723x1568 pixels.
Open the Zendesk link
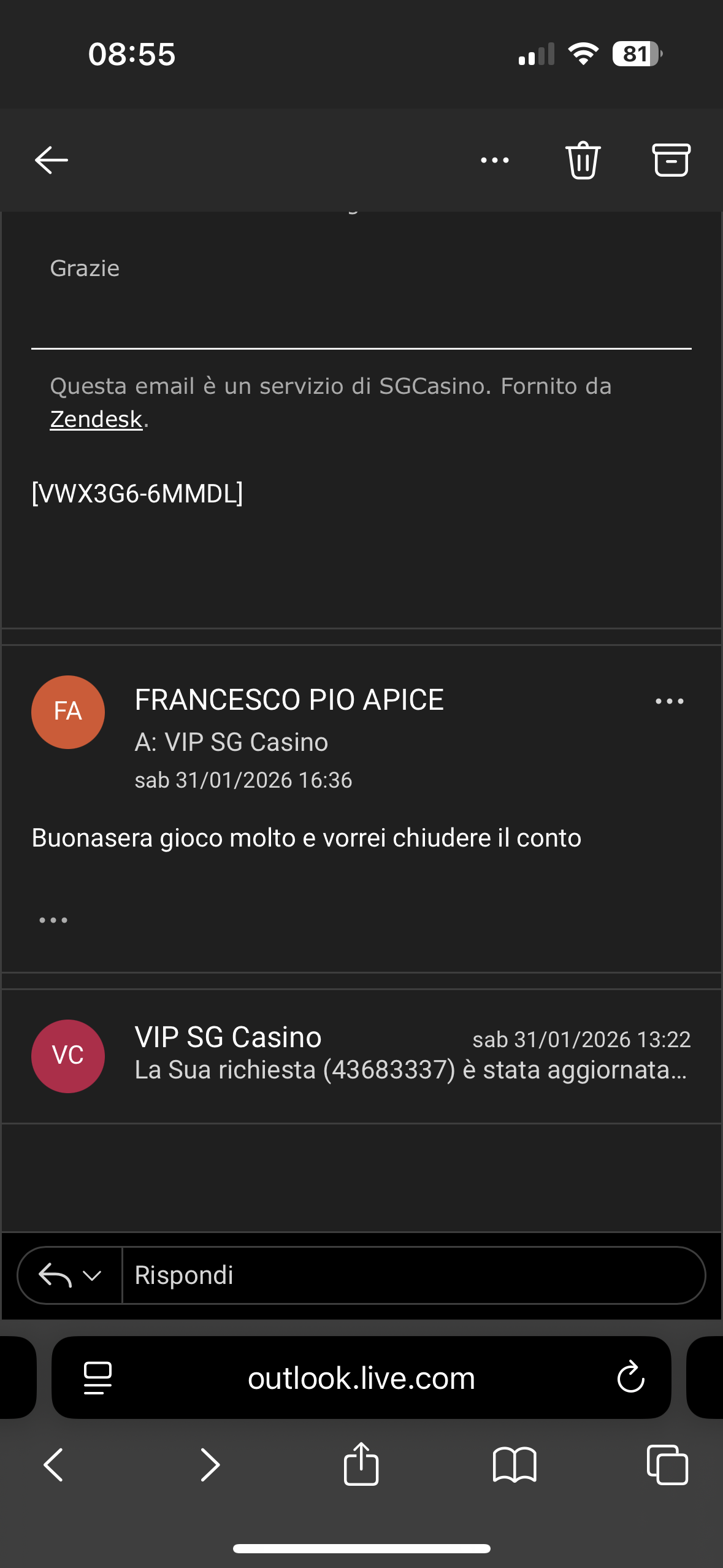[95, 420]
